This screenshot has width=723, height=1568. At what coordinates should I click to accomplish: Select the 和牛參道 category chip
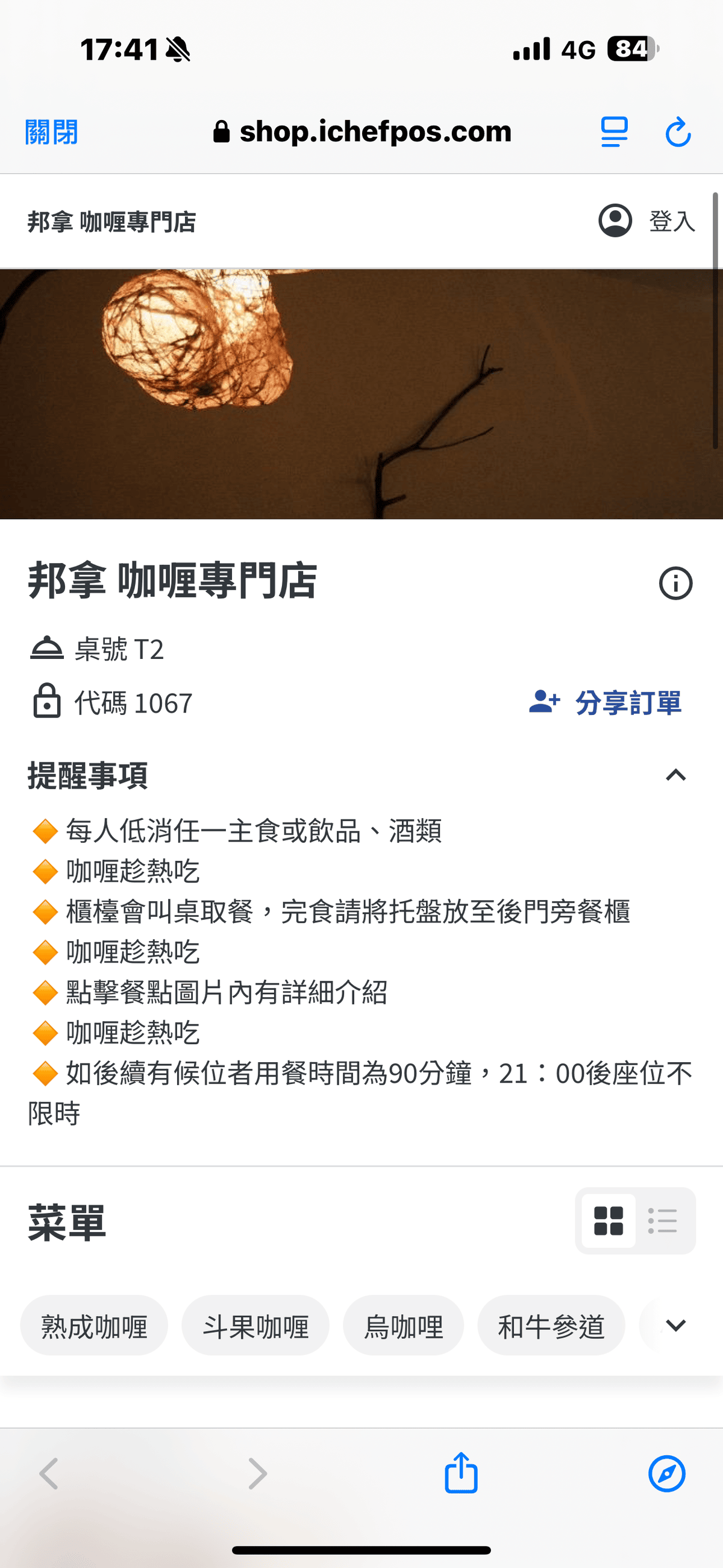(551, 1326)
